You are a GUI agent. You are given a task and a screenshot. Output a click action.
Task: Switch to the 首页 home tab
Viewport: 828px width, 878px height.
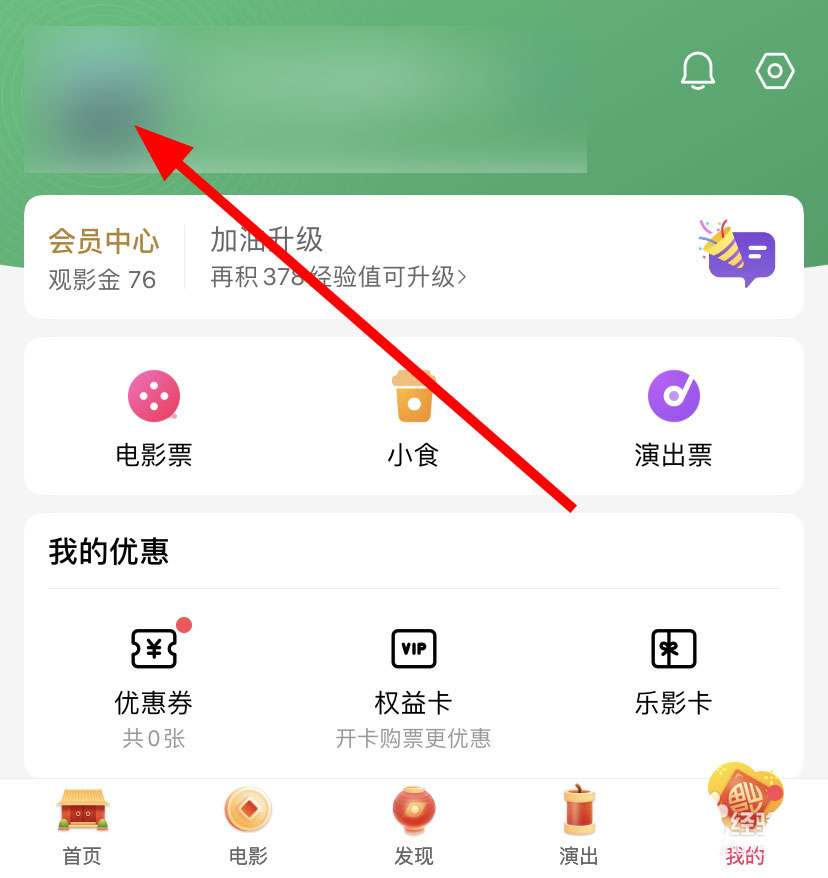[x=82, y=826]
